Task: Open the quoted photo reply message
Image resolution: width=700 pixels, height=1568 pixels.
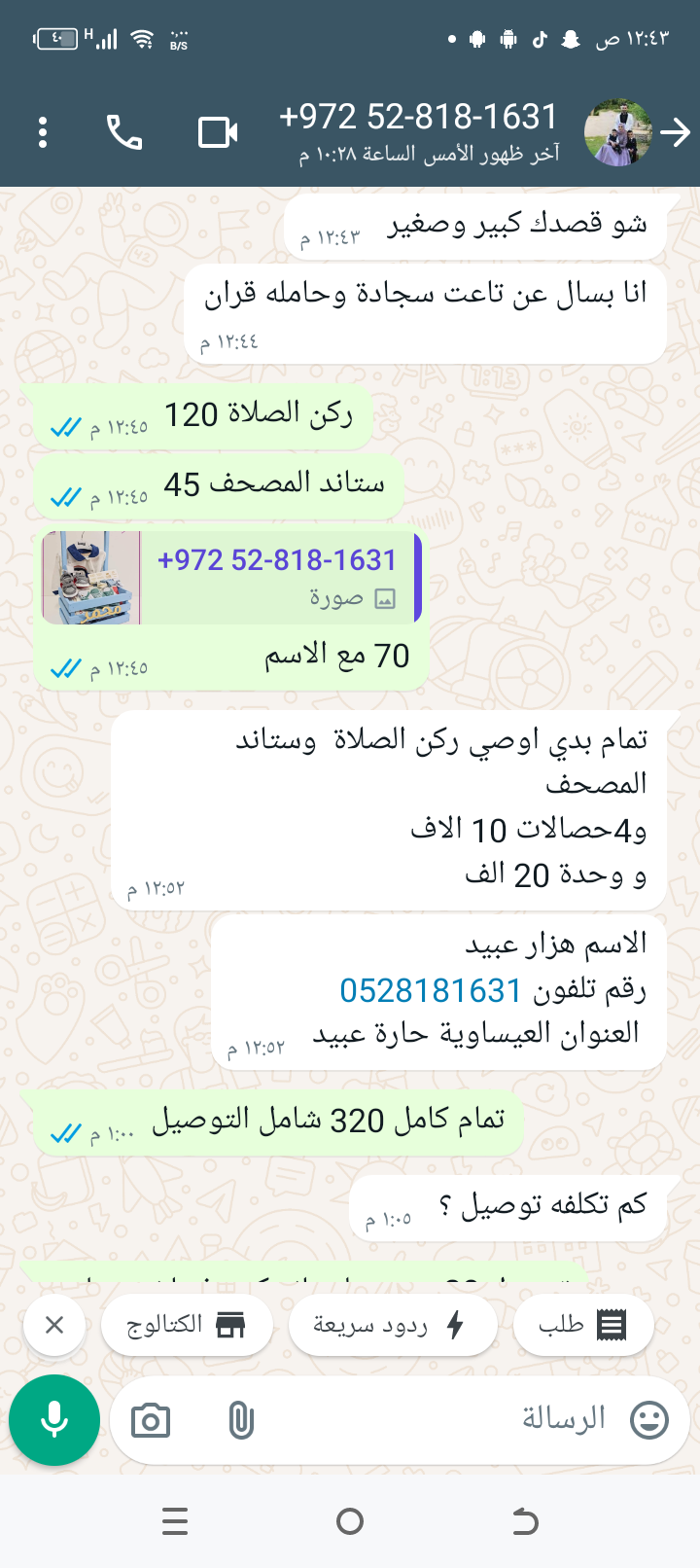Action: pyautogui.click(x=231, y=578)
